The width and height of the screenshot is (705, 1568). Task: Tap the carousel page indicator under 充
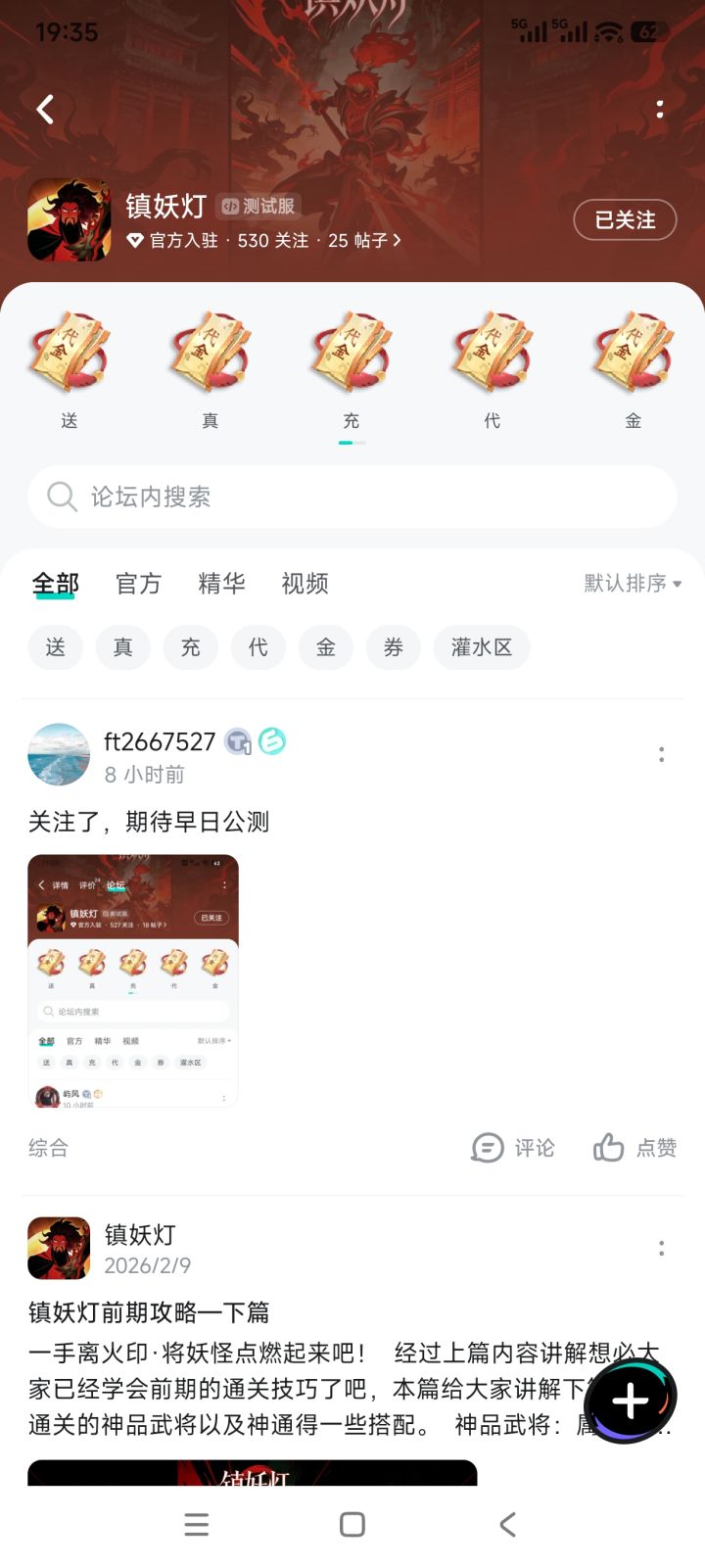pos(351,441)
